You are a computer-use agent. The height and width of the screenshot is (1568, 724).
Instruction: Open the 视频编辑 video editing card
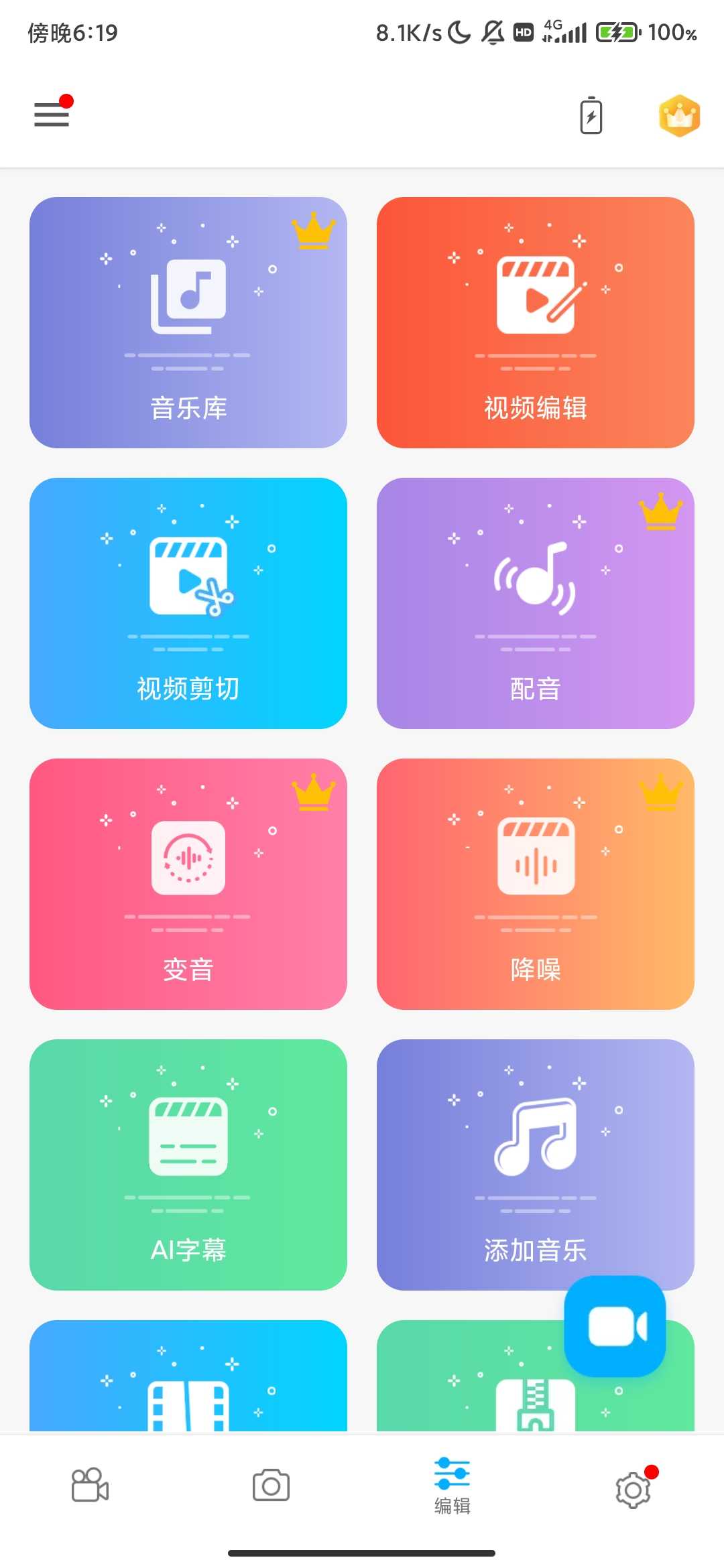click(x=535, y=322)
